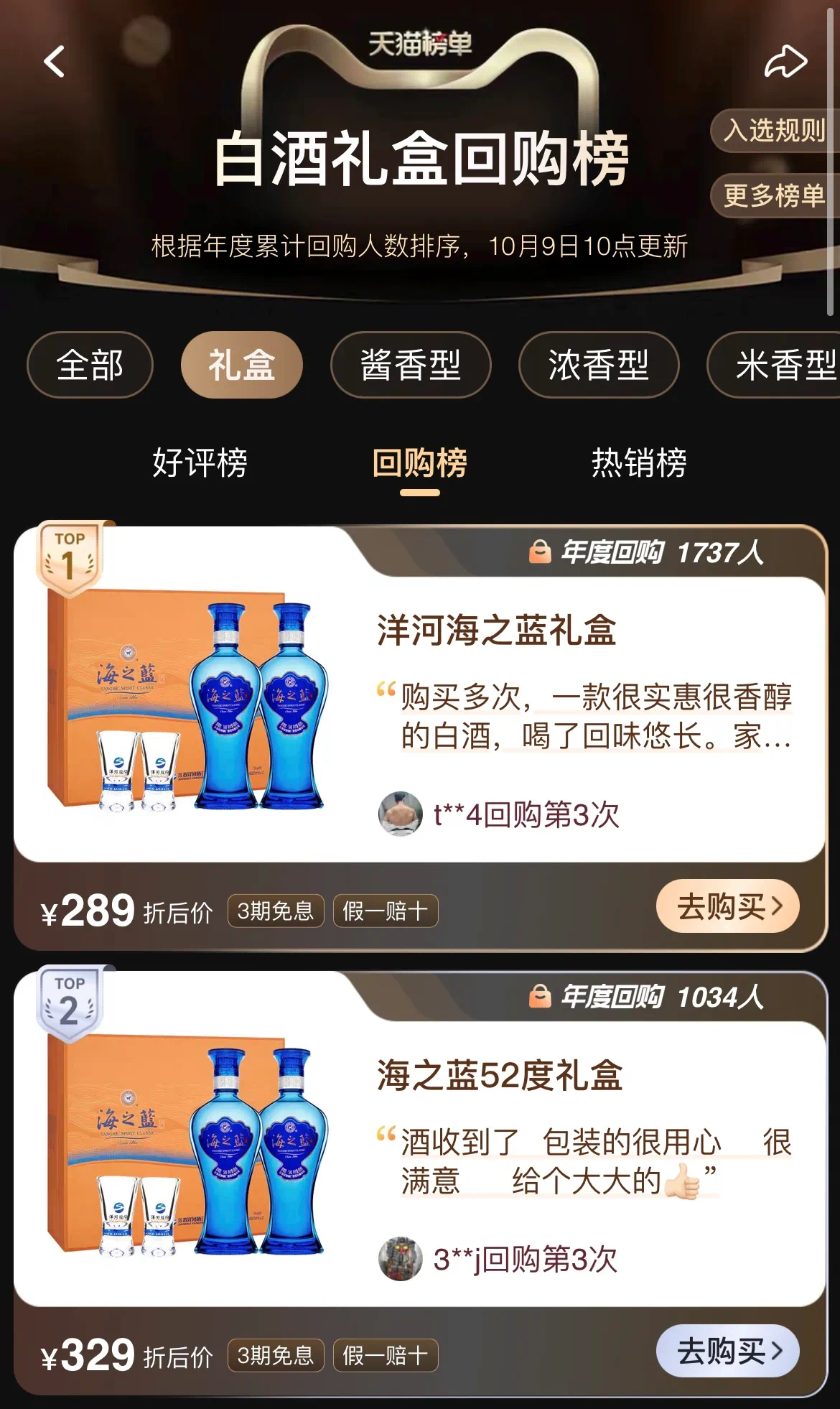Select the 全部 category chip
The image size is (840, 1409).
[x=90, y=365]
